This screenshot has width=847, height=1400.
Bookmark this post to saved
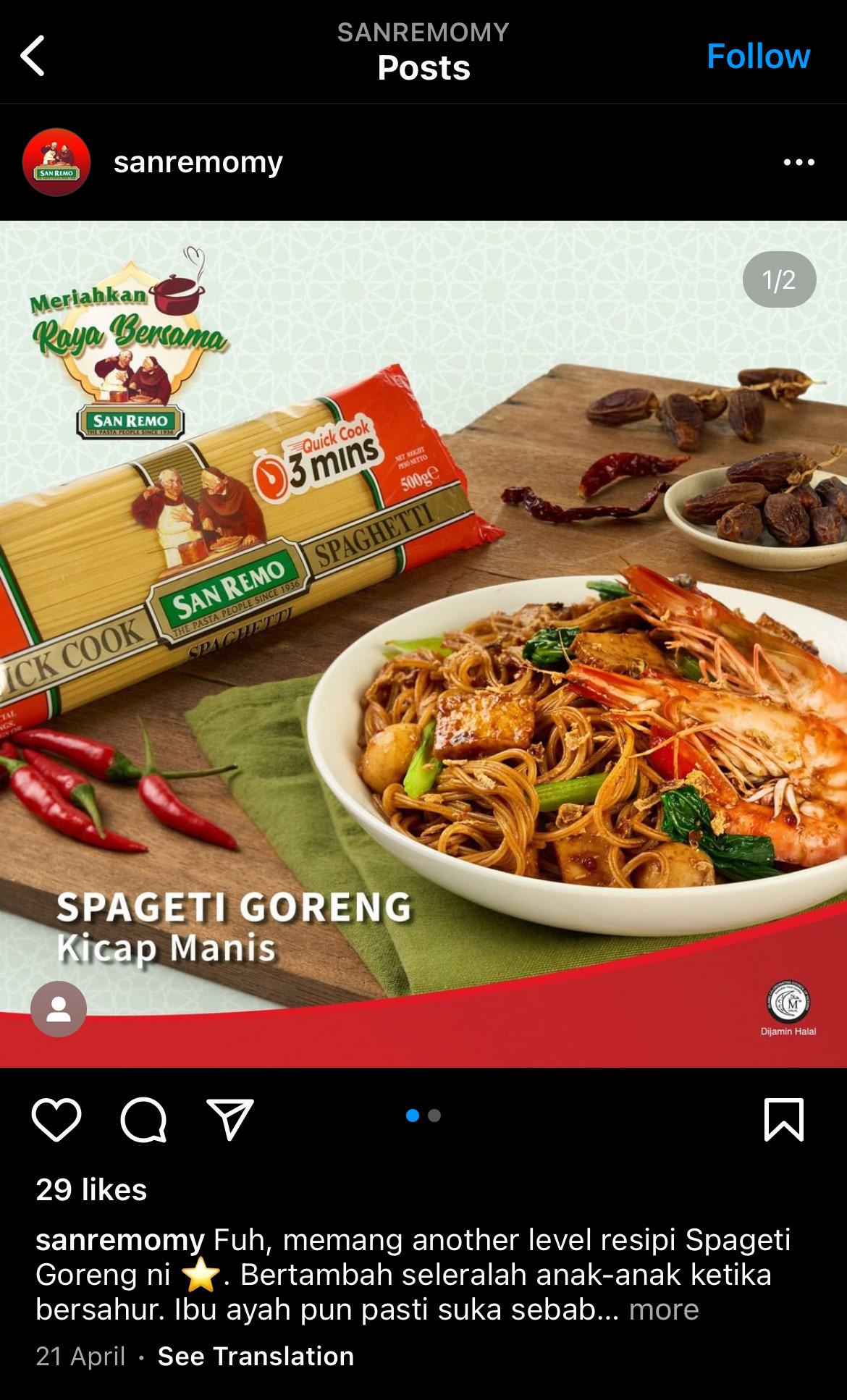784,1119
